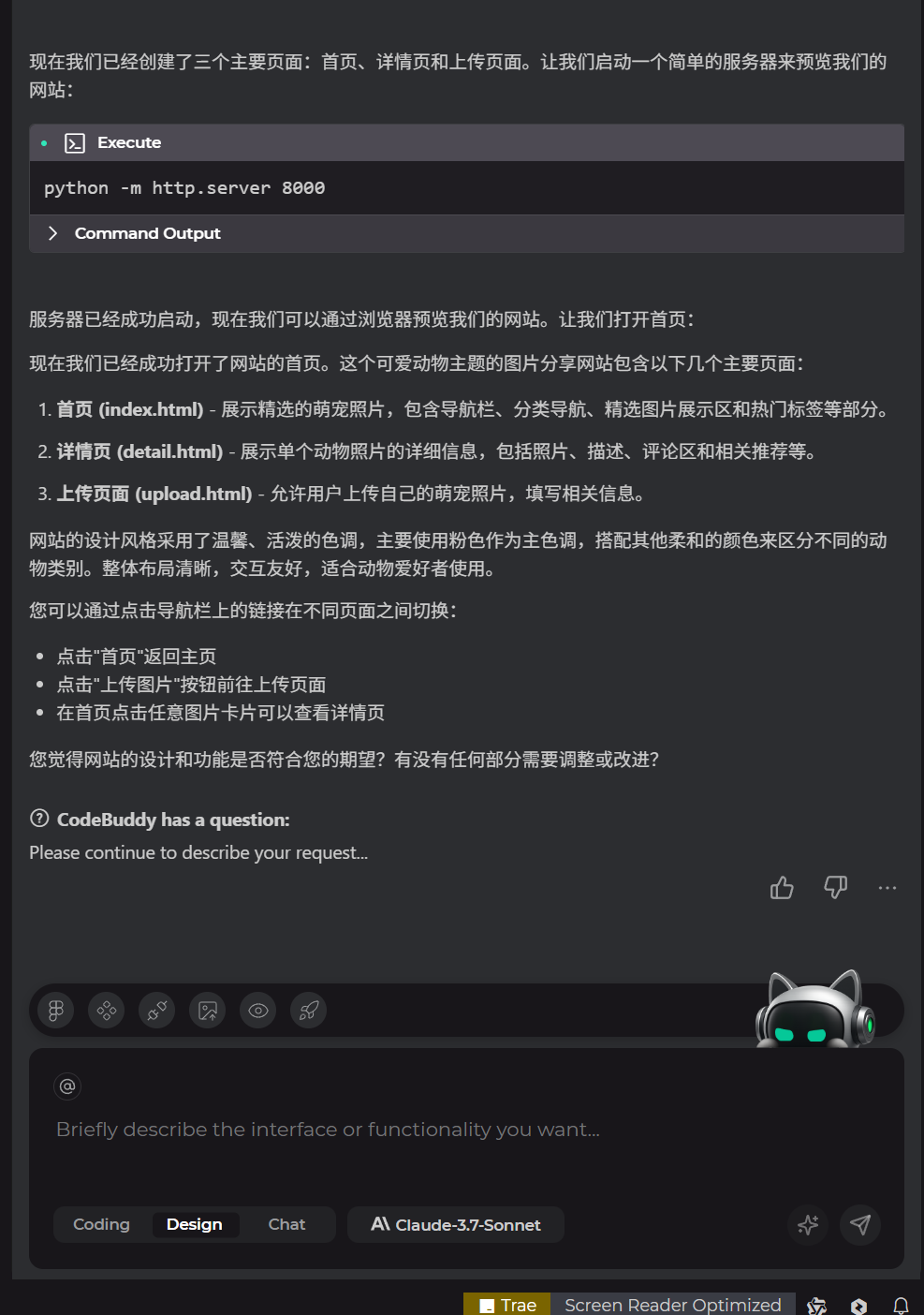Tap the sparkle enhance prompt icon
The width and height of the screenshot is (924, 1315).
[808, 1224]
